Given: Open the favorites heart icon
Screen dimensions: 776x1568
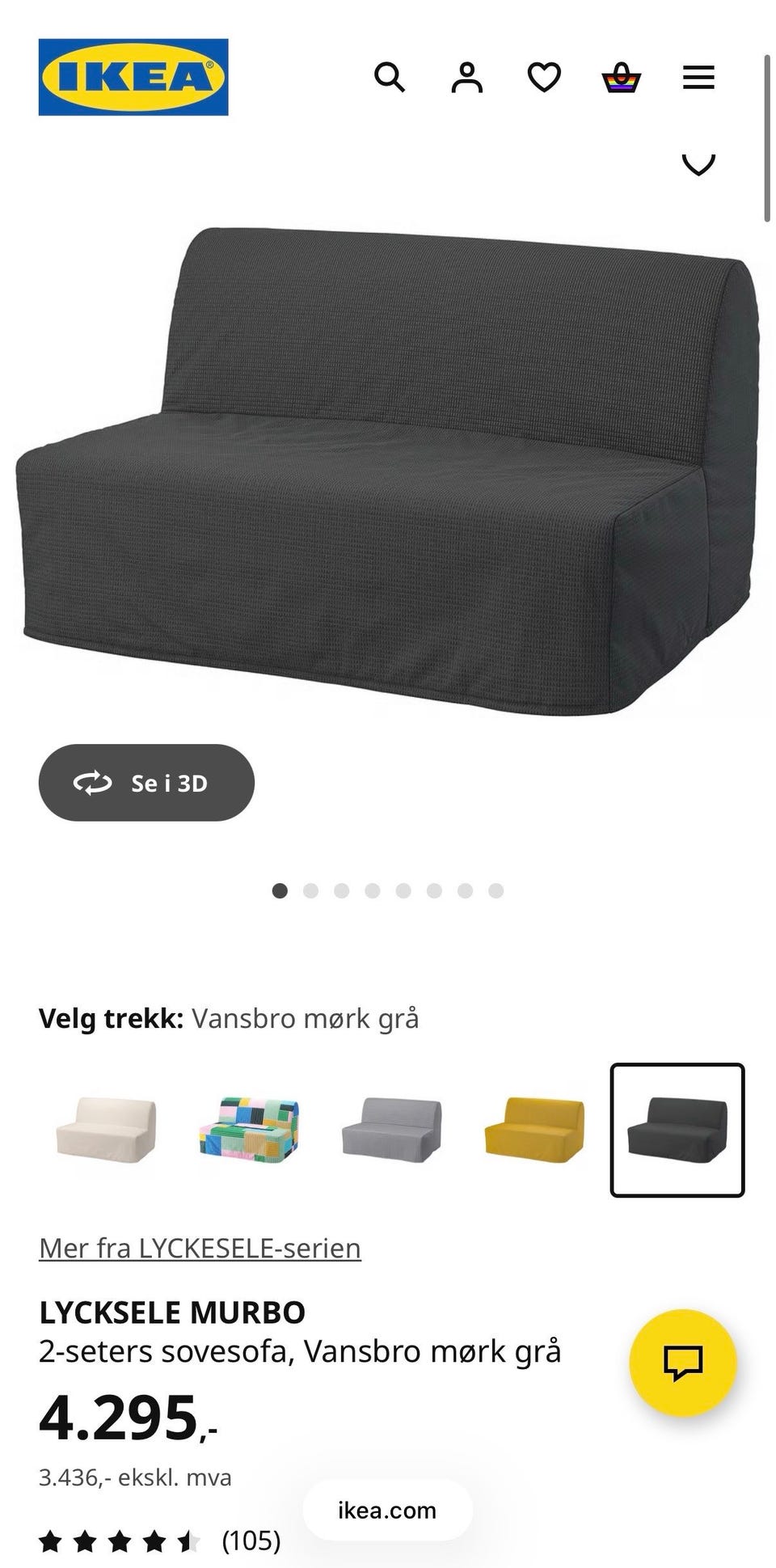Looking at the screenshot, I should coord(544,78).
